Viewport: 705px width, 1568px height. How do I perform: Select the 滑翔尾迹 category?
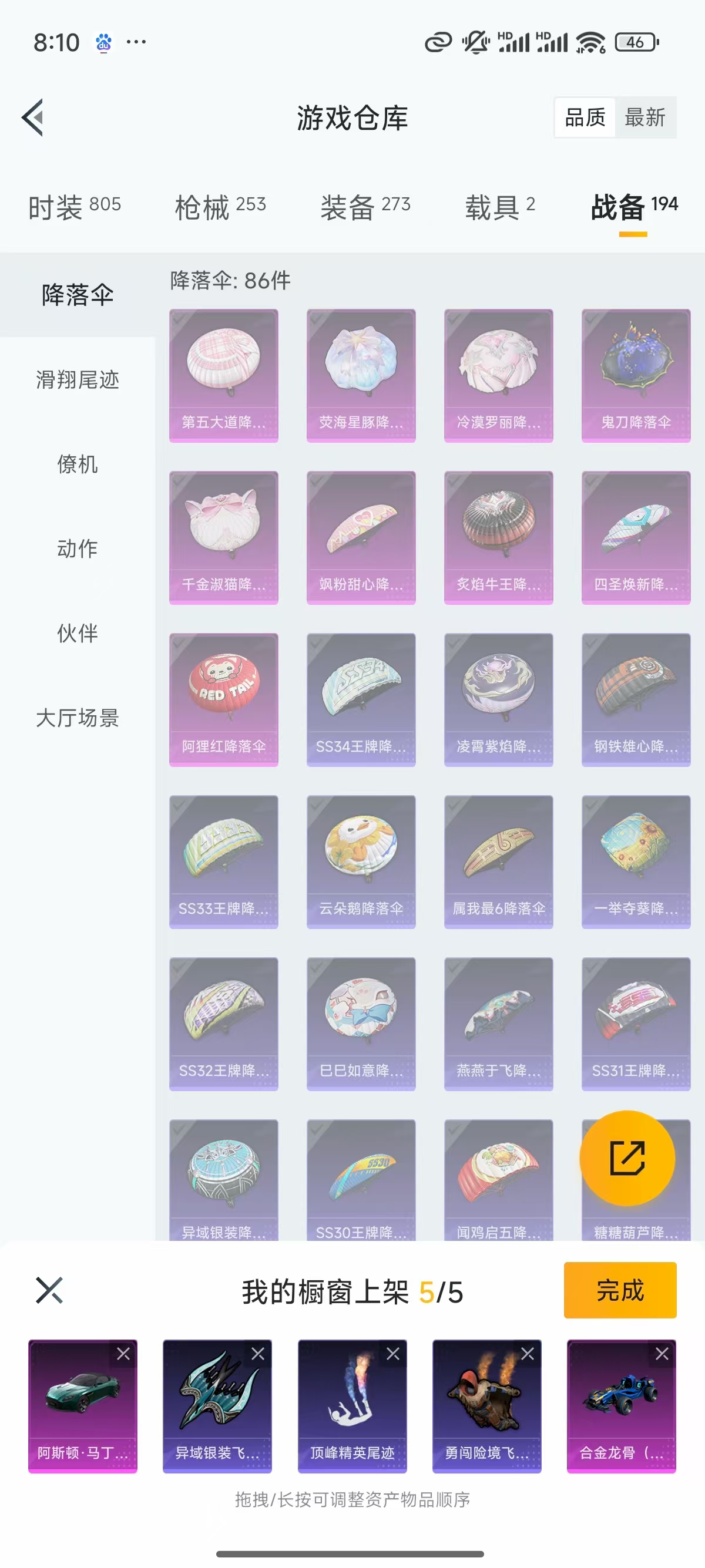[x=78, y=380]
